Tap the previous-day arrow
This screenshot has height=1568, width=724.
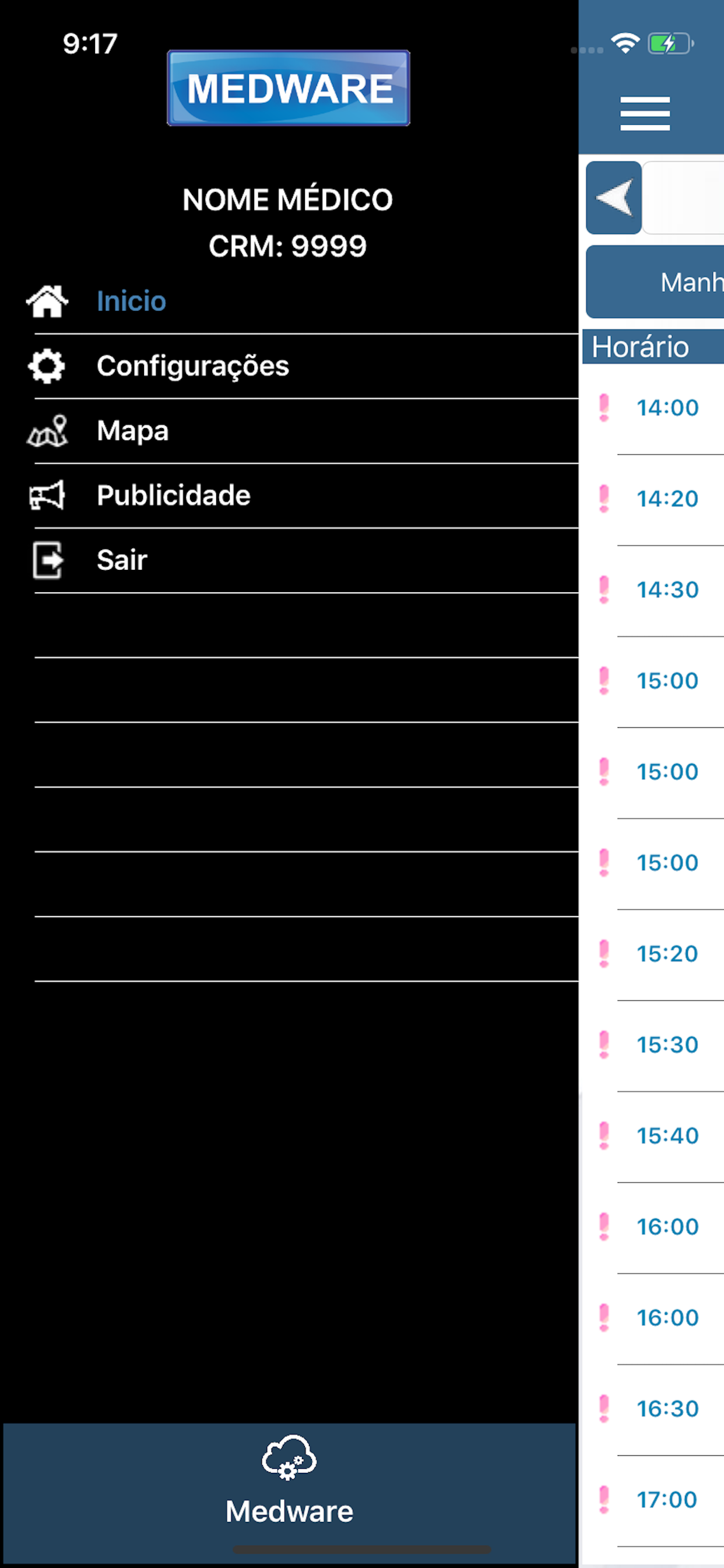point(613,197)
